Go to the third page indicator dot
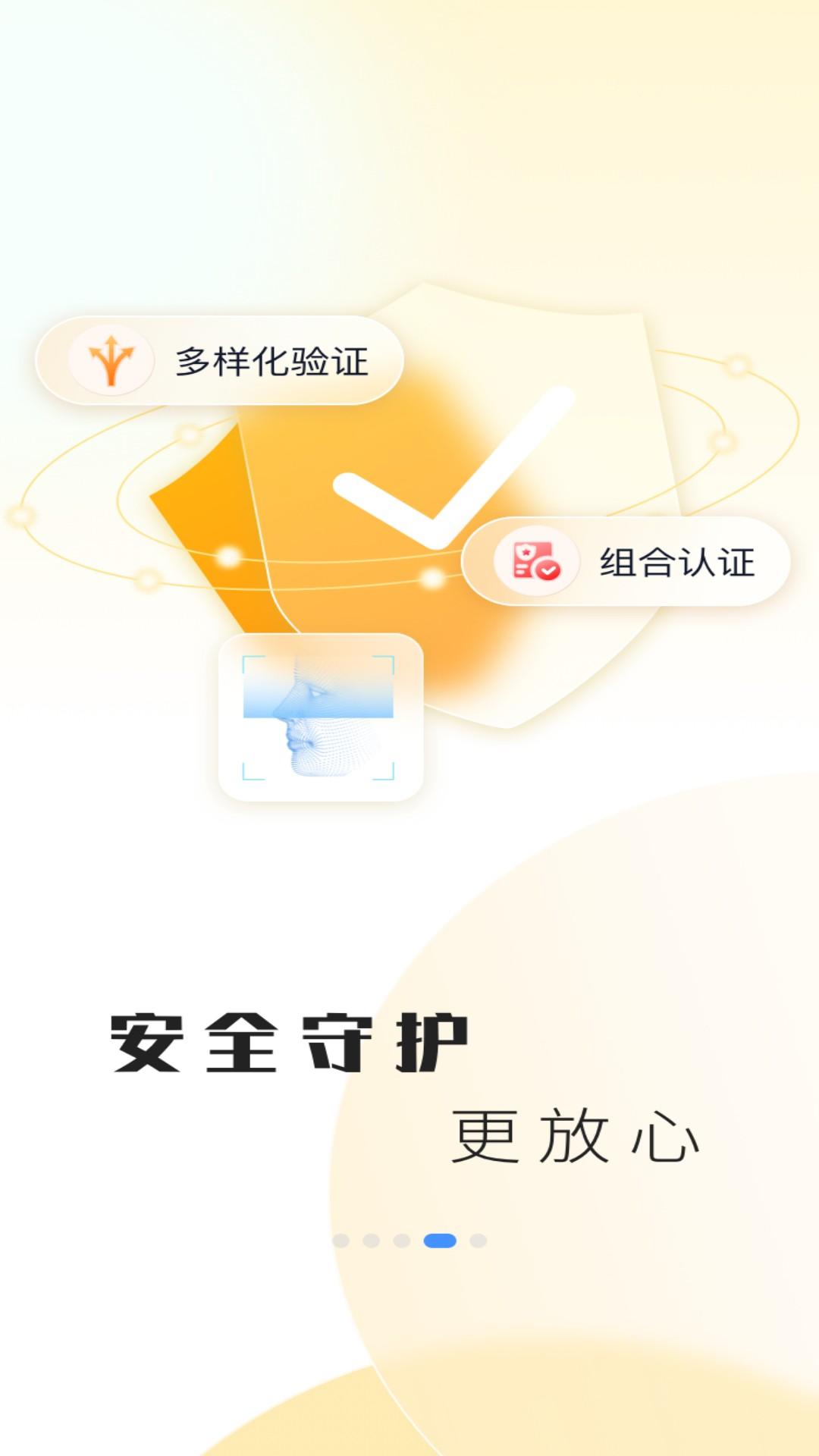The width and height of the screenshot is (819, 1456). [402, 1241]
